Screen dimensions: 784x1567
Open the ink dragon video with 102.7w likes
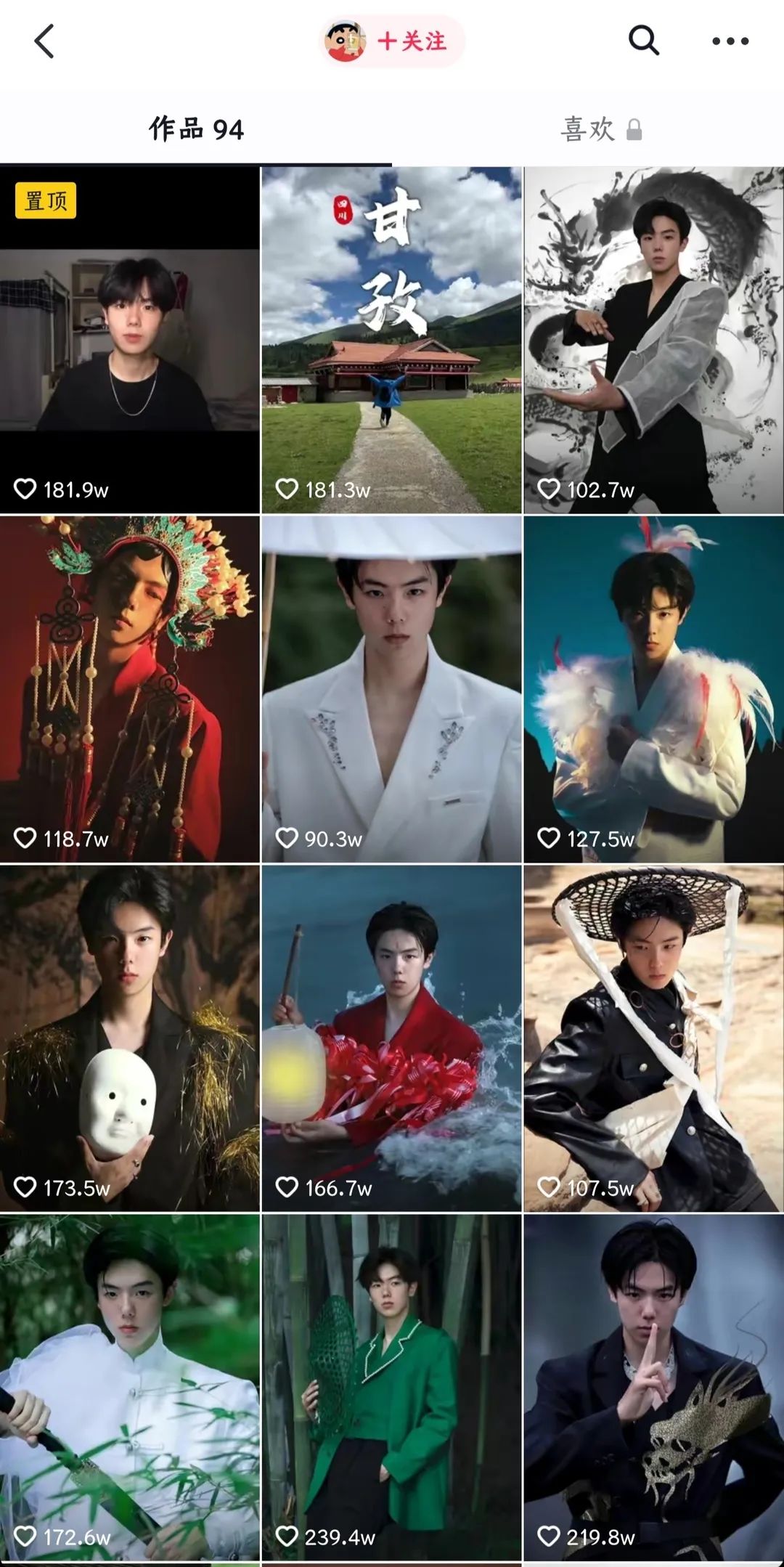point(653,340)
